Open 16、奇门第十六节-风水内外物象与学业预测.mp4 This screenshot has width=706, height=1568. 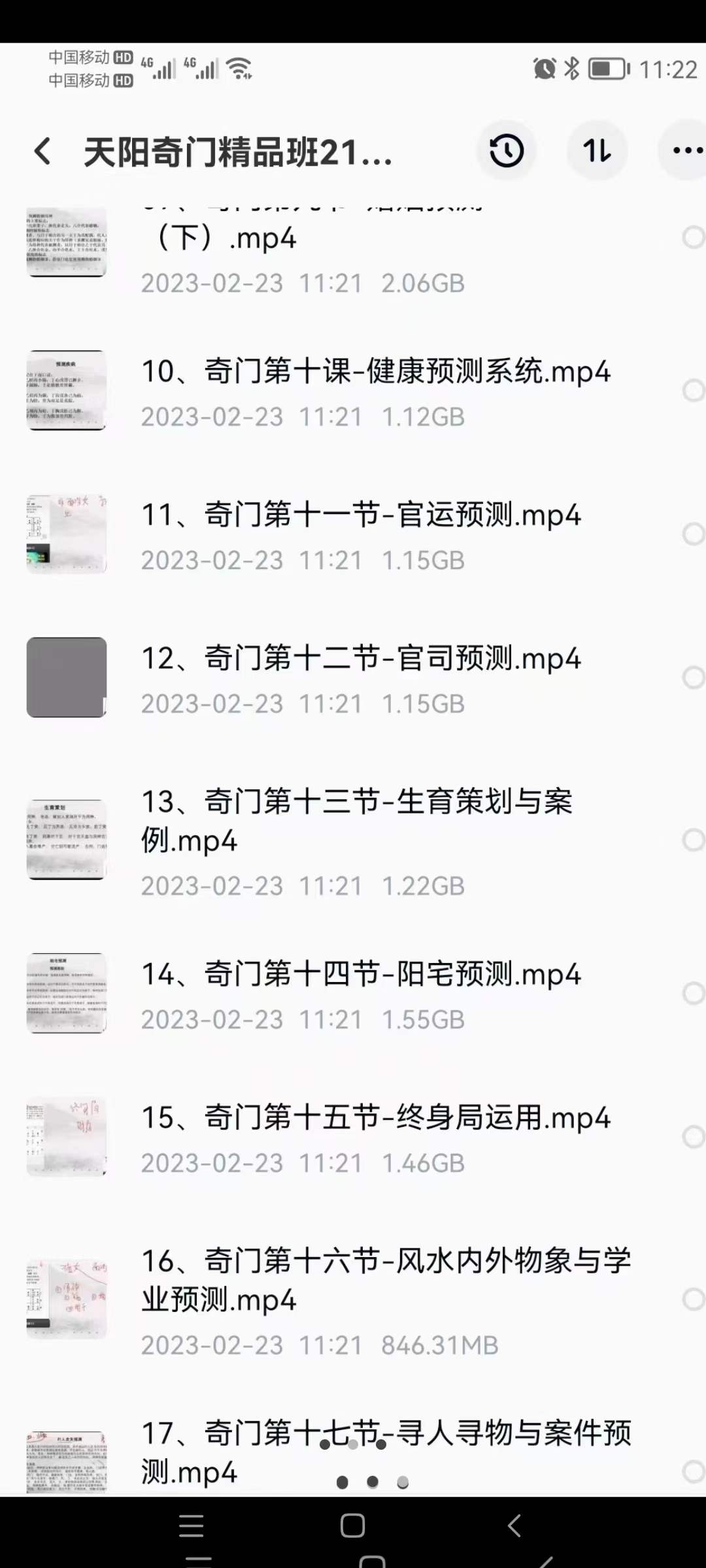pyautogui.click(x=386, y=1280)
